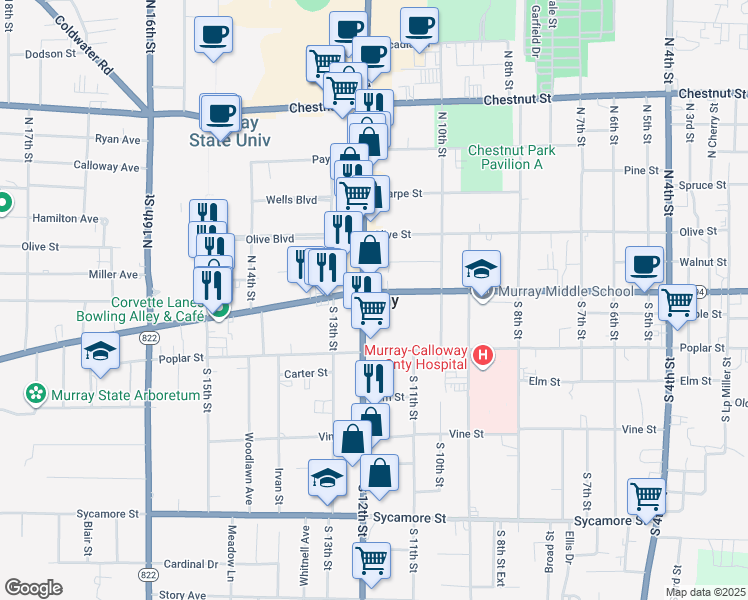Viewport: 748px width, 600px height.
Task: Open the shopping cart marker below Cardinal Dr
Action: [372, 565]
